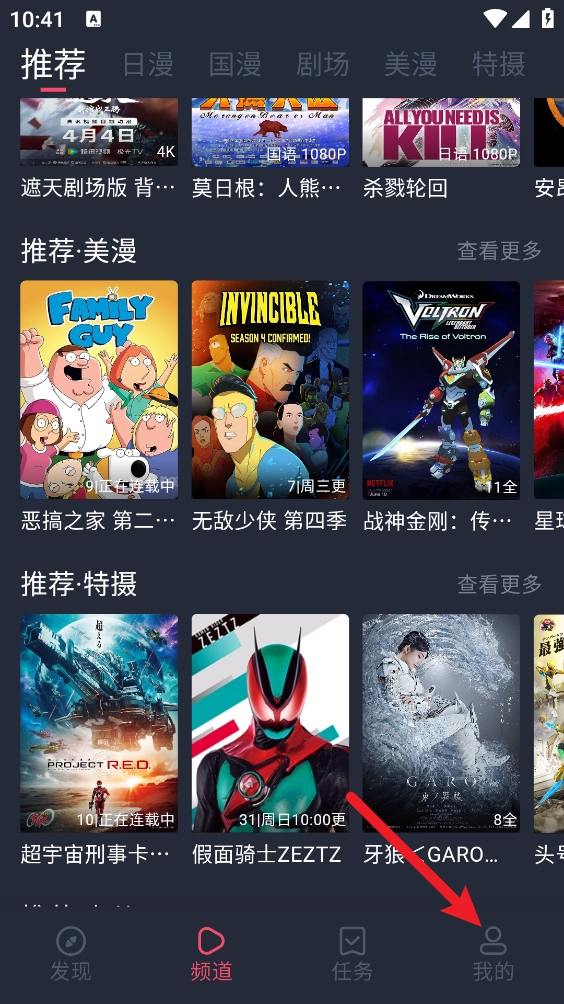This screenshot has height=1004, width=564.
Task: View more of 推荐·特摄
Action: point(499,584)
